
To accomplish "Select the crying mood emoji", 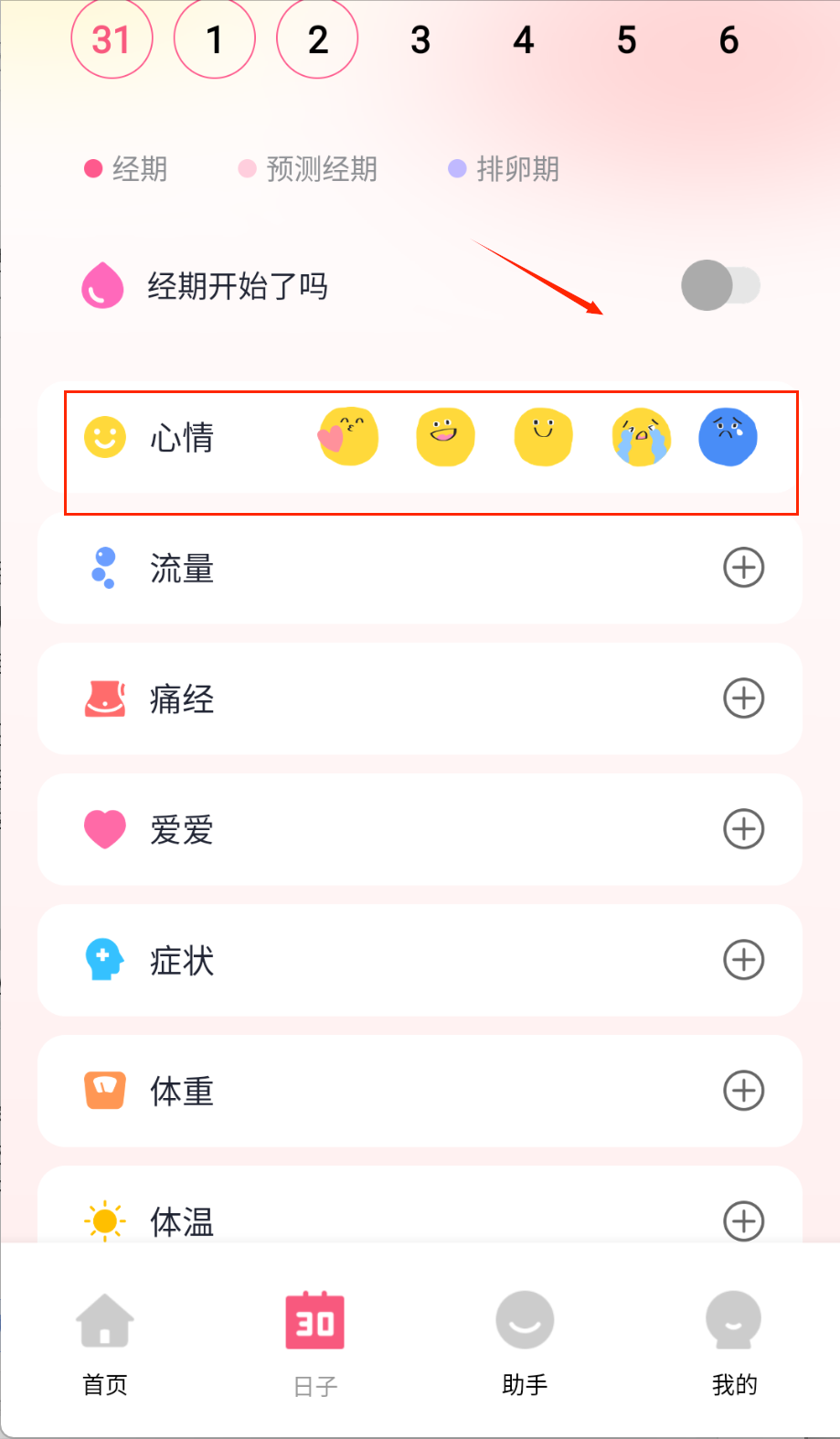I will (x=641, y=438).
